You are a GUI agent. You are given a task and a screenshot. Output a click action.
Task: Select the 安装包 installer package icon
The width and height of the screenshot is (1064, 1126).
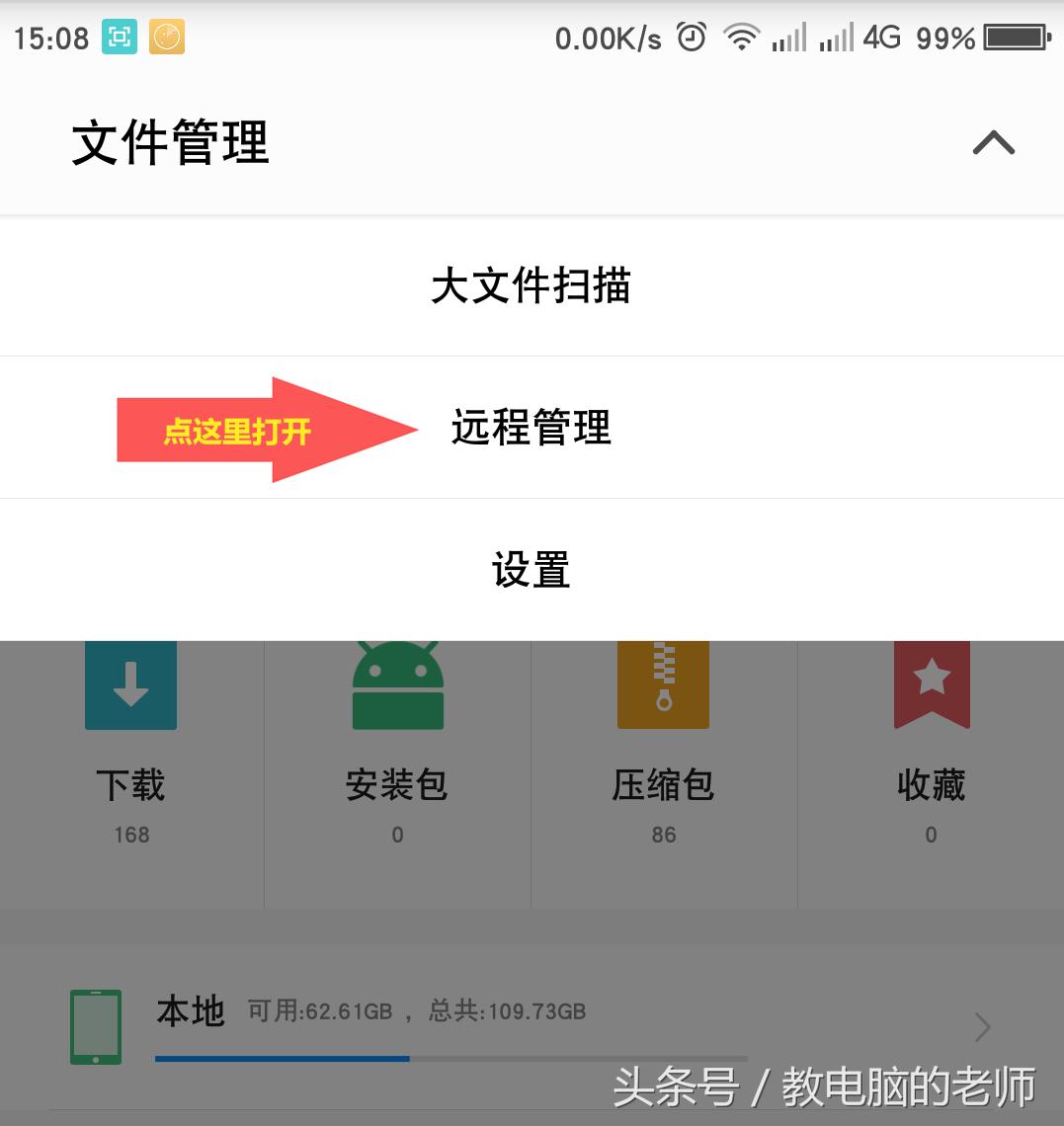tap(397, 684)
